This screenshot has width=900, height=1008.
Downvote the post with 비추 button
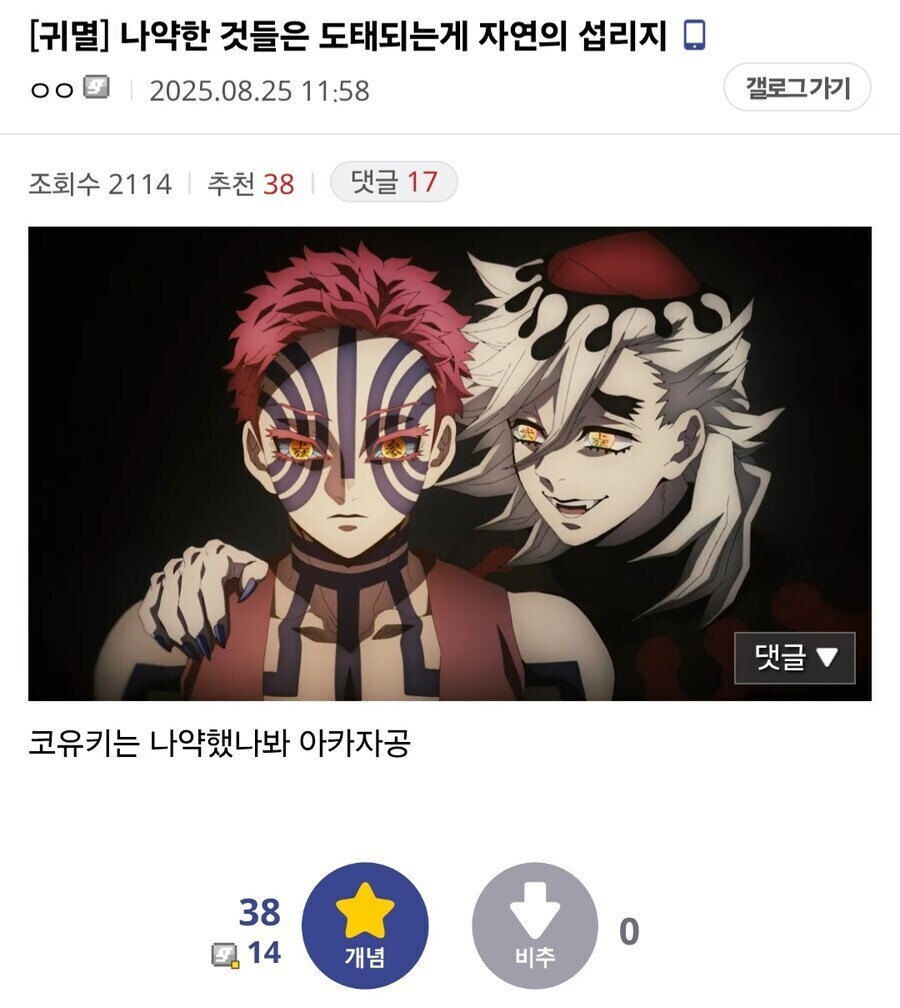[535, 926]
